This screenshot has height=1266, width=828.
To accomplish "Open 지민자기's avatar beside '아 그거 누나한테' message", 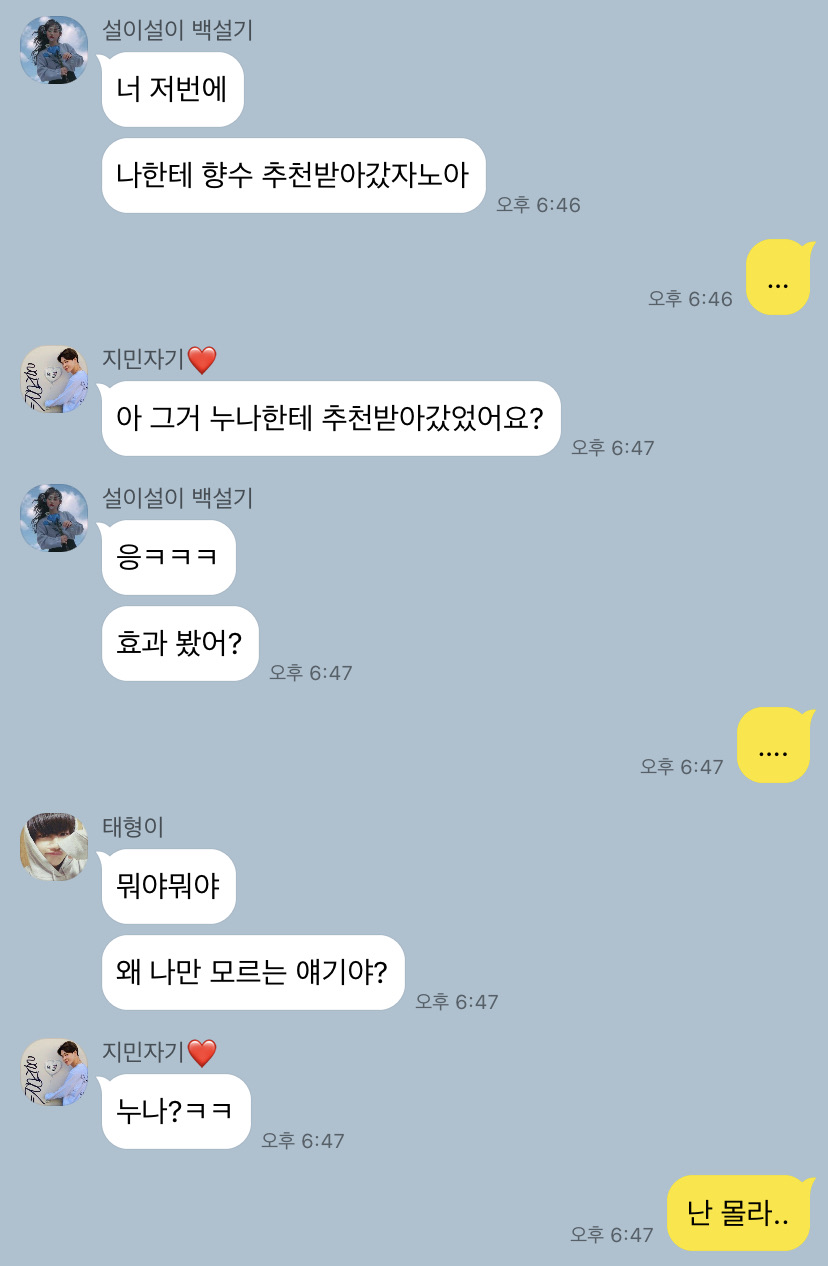I will [x=54, y=379].
